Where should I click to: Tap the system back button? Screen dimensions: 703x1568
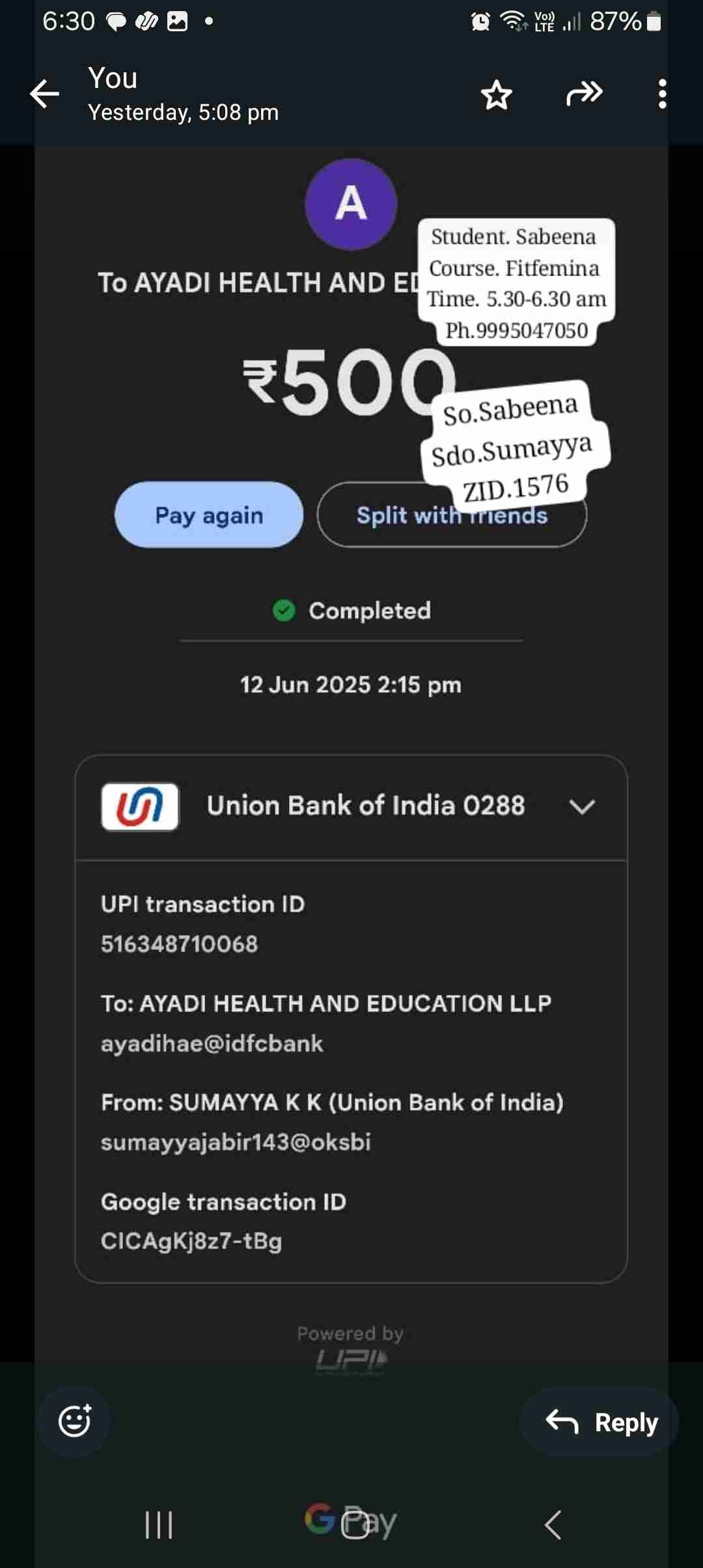[553, 1525]
